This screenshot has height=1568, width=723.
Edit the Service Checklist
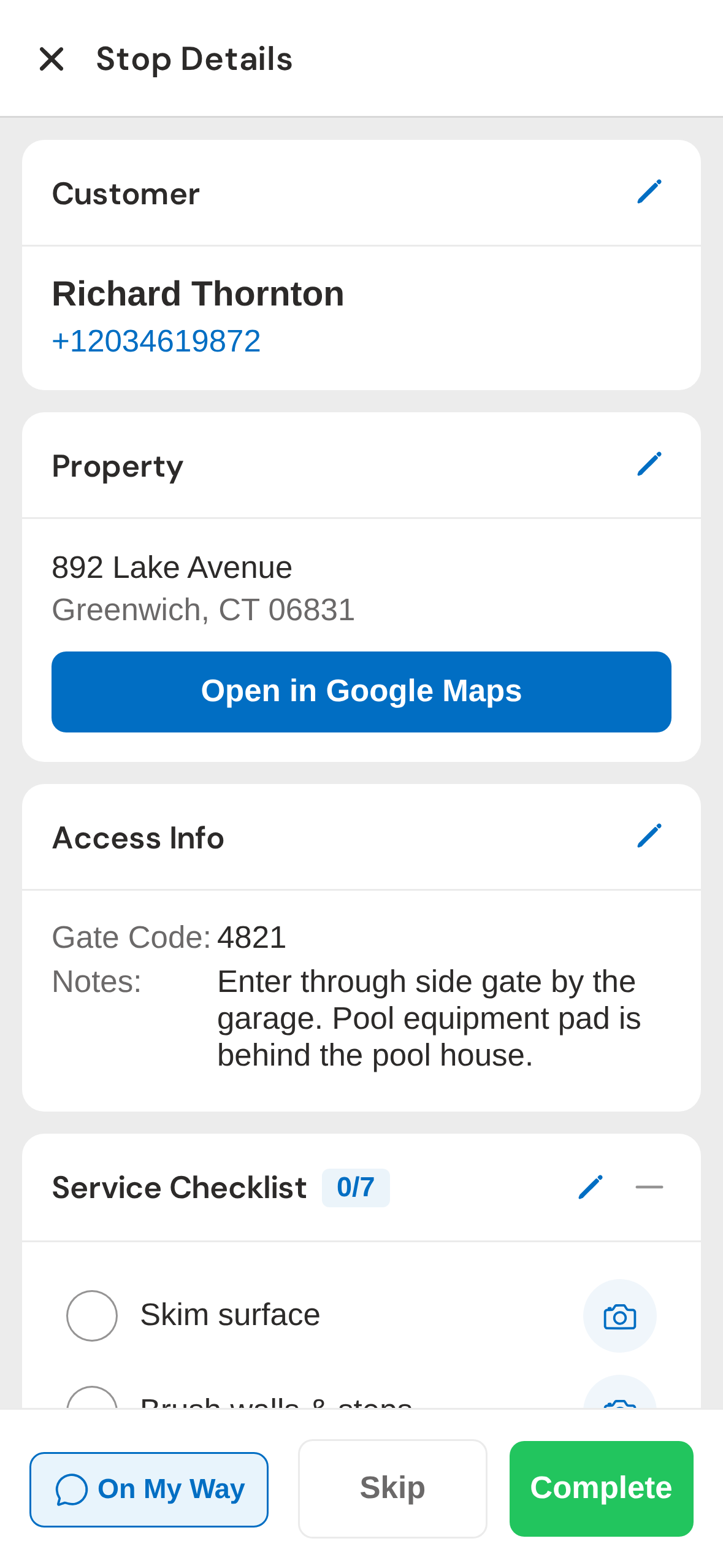tap(591, 1186)
